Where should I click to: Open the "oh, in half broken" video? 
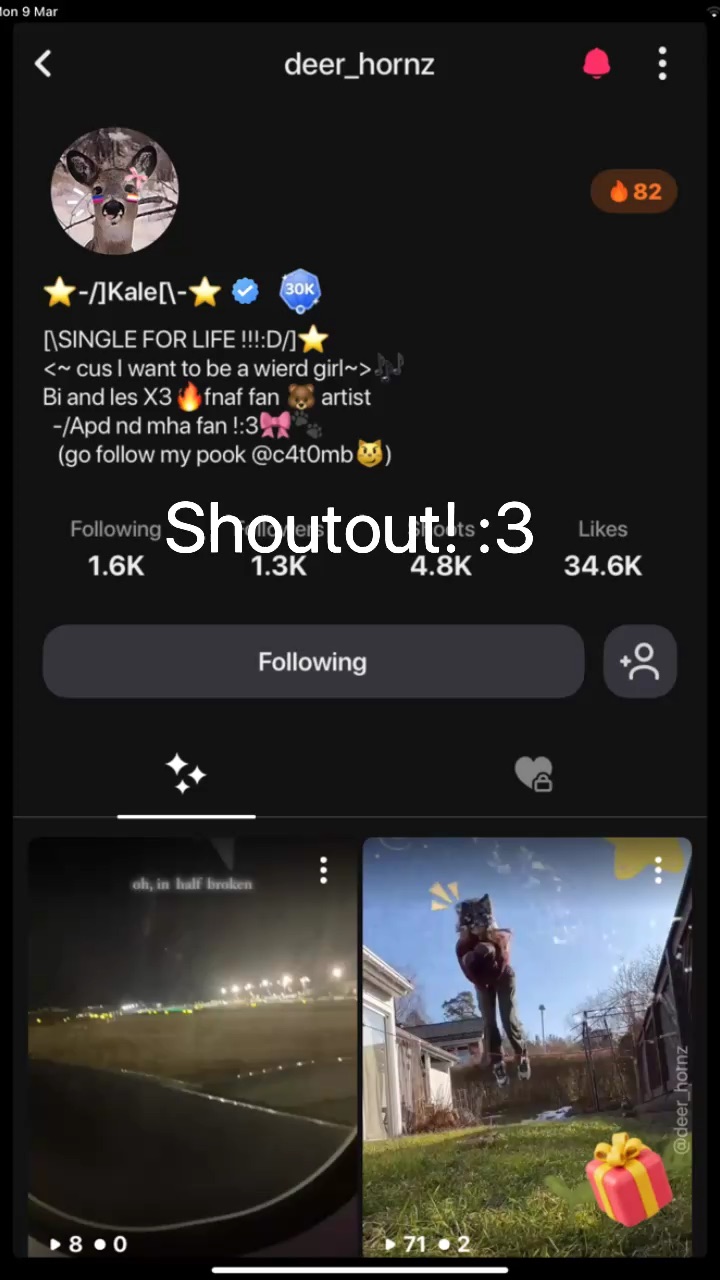192,1040
